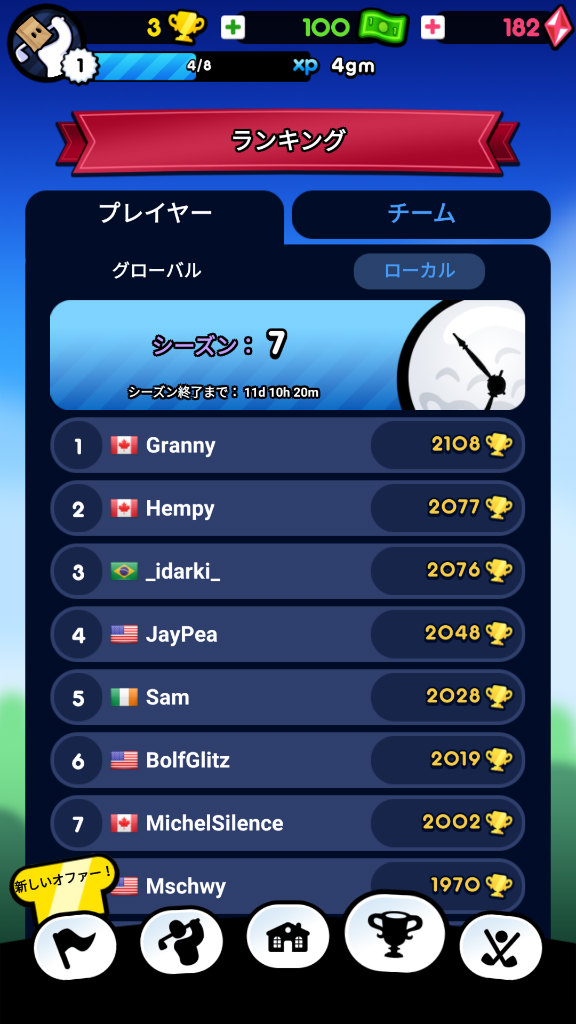Switch to the ローカル ranking

coord(419,270)
